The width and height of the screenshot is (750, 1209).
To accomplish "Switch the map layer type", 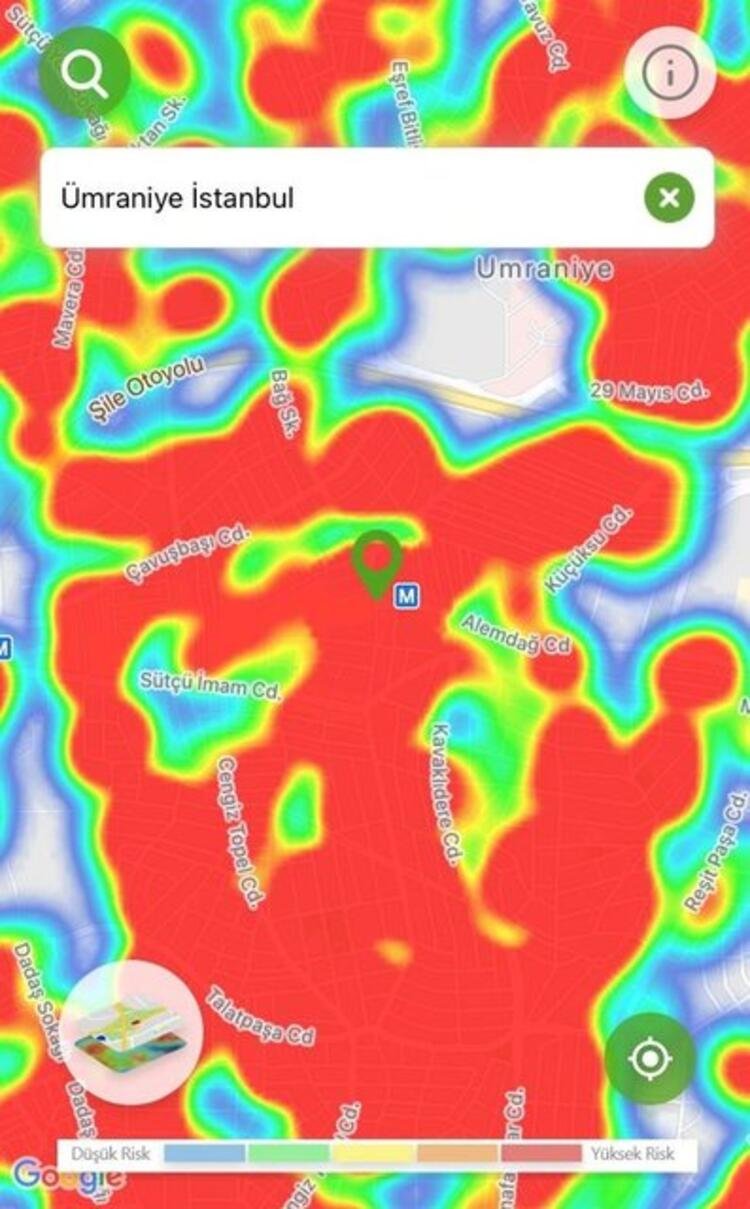I will (x=132, y=1032).
